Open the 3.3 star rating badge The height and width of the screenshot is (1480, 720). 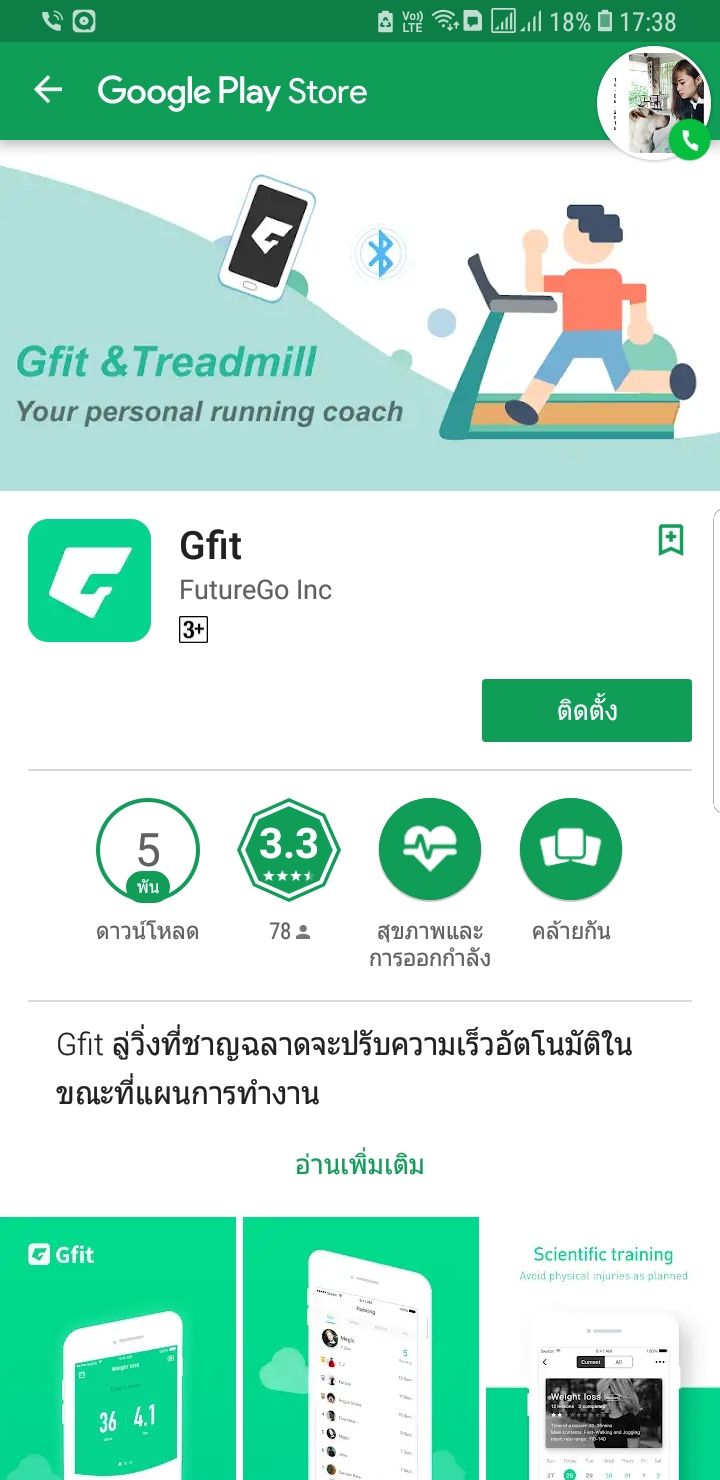tap(289, 850)
